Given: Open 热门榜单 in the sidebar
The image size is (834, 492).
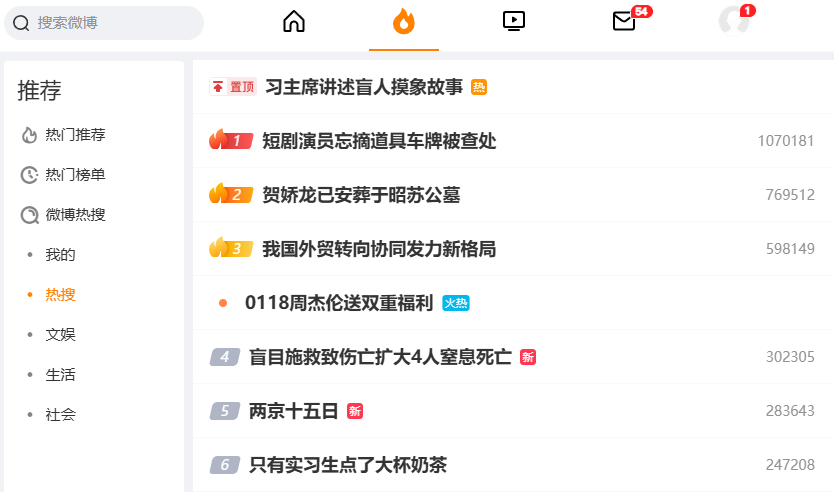Looking at the screenshot, I should (75, 175).
